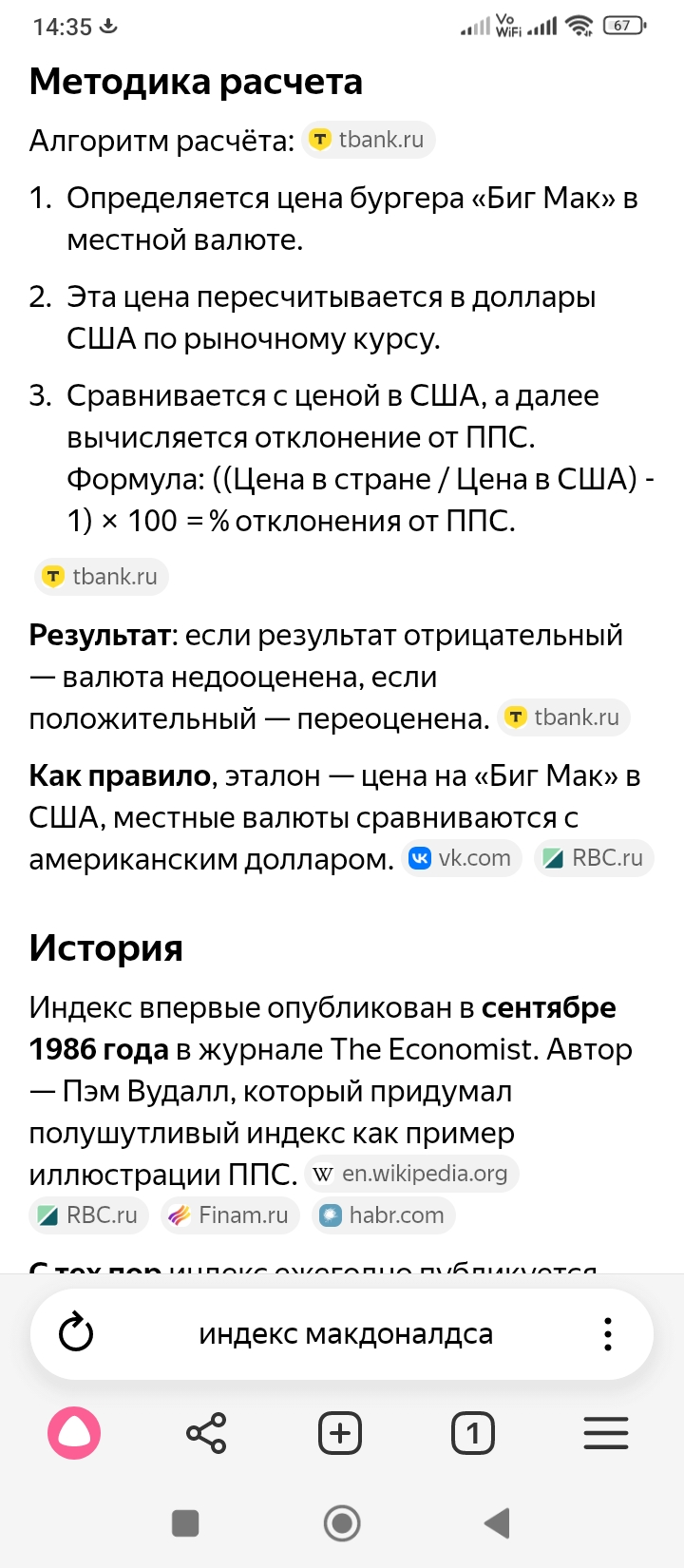Open a new tab with the plus icon

coord(341,1433)
